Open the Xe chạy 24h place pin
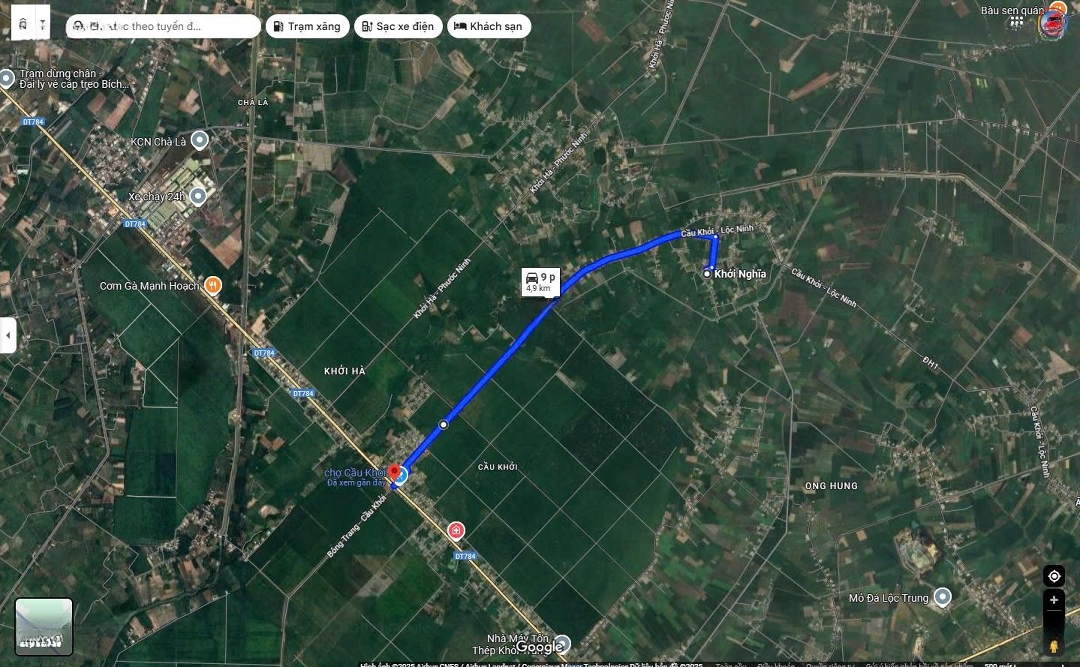This screenshot has width=1080, height=667. [198, 196]
